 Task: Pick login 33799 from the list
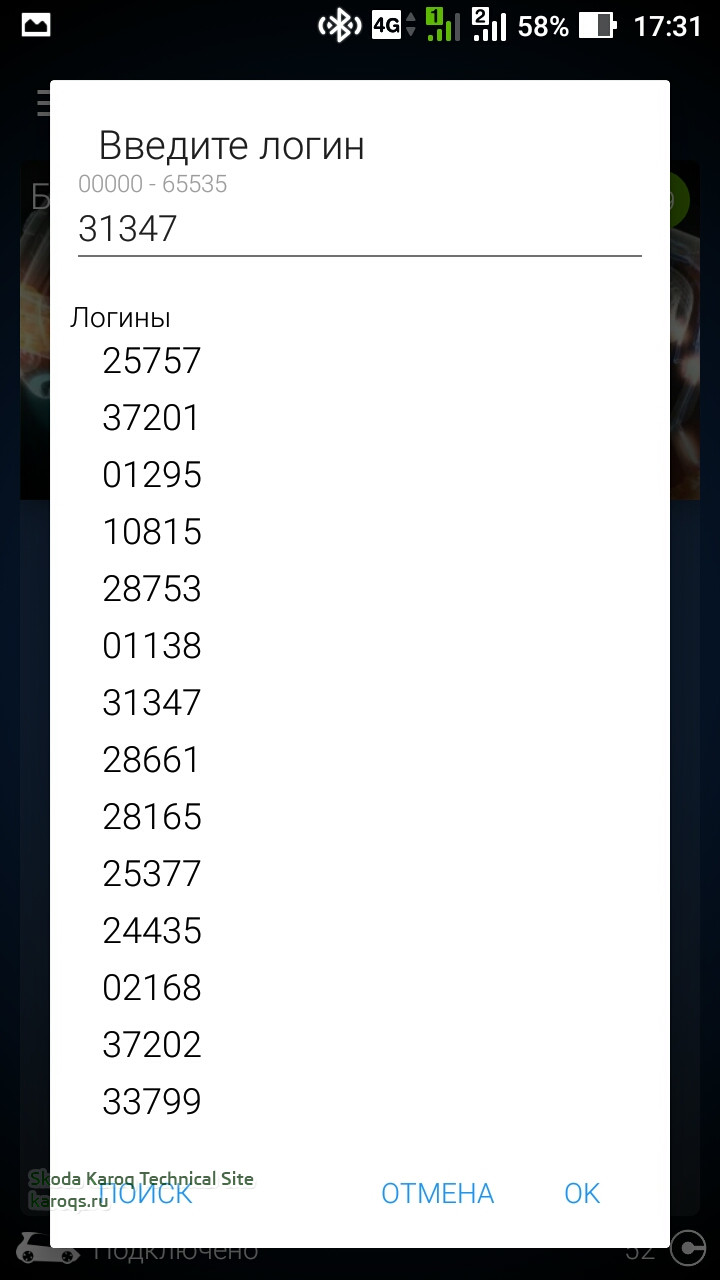152,1102
